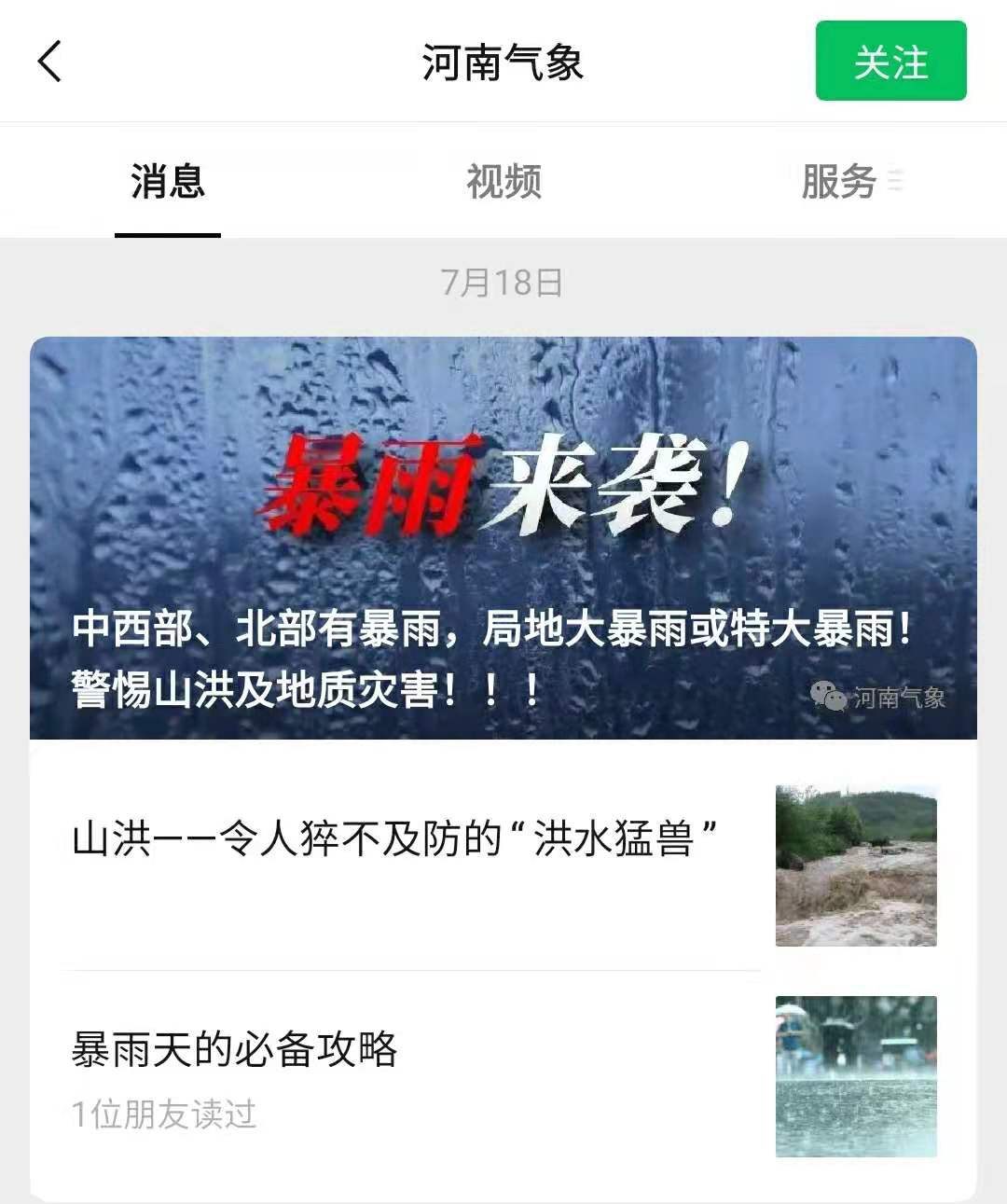Select the 消息 tab
The image size is (1007, 1204).
pyautogui.click(x=168, y=181)
